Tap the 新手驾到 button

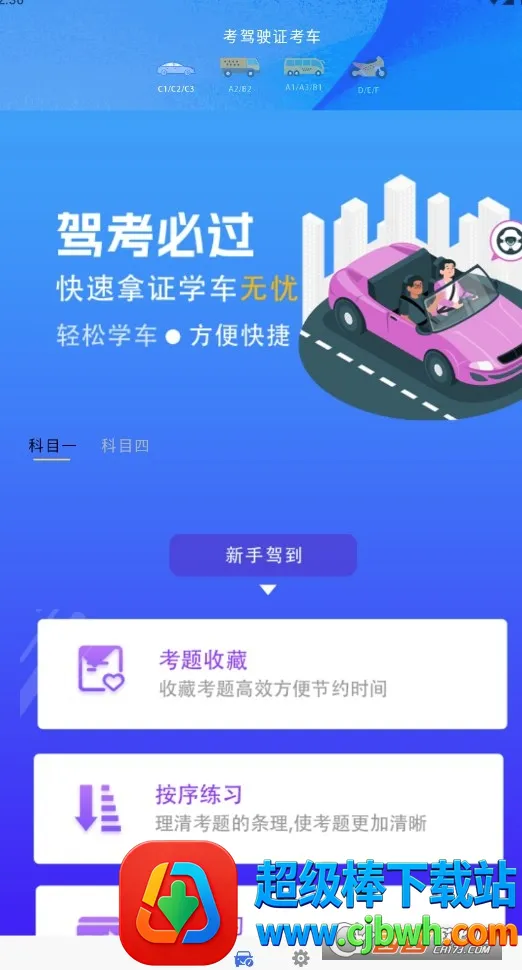point(263,555)
